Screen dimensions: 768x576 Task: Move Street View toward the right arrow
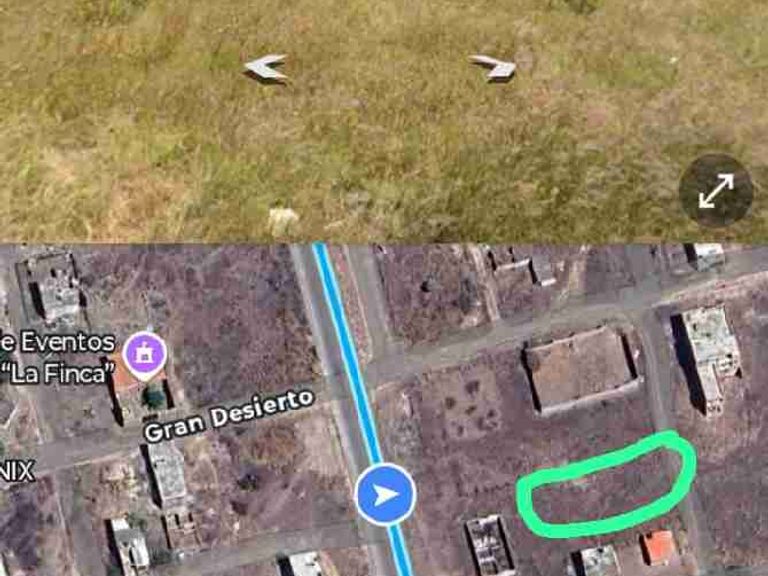click(x=494, y=67)
